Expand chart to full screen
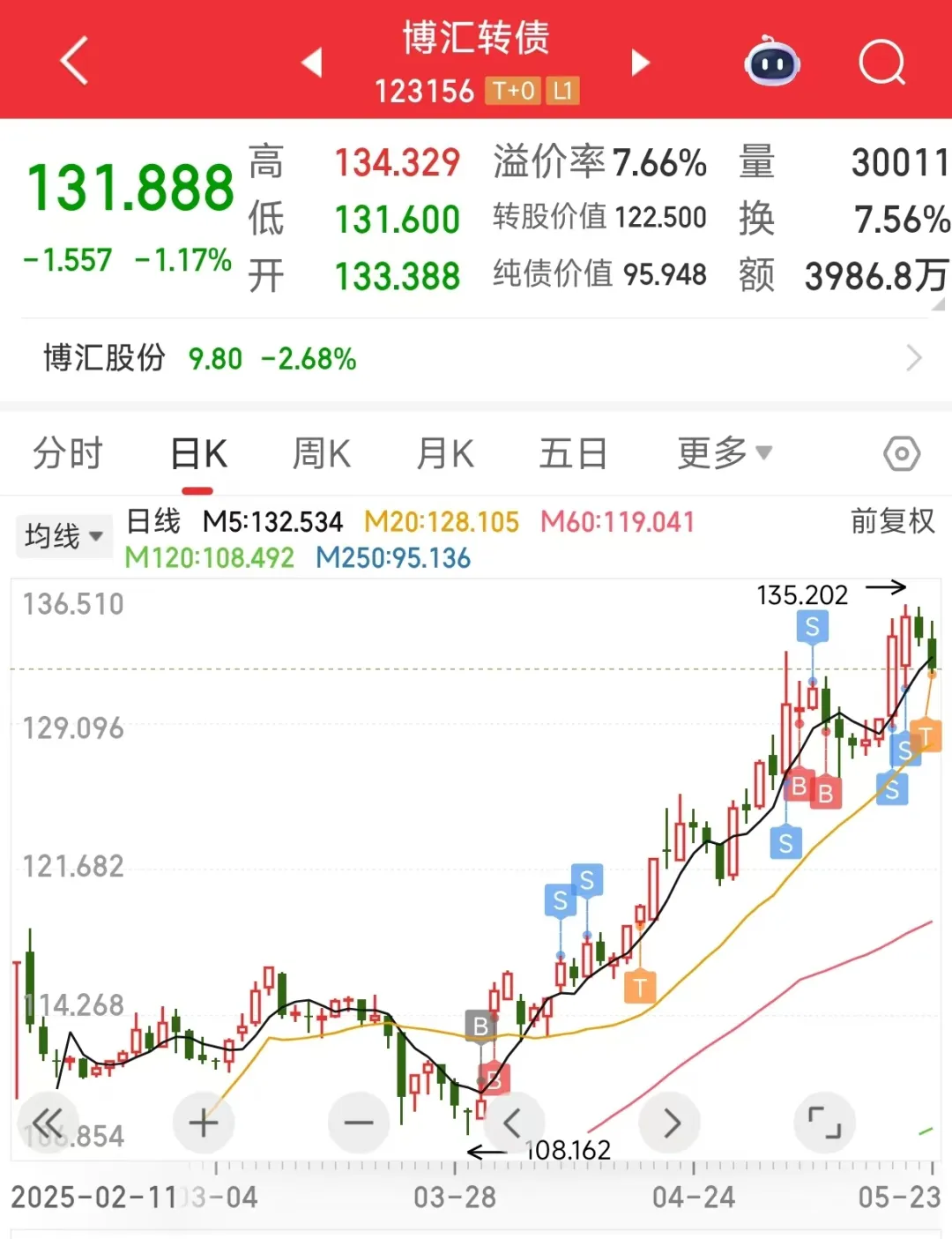 (x=825, y=1123)
